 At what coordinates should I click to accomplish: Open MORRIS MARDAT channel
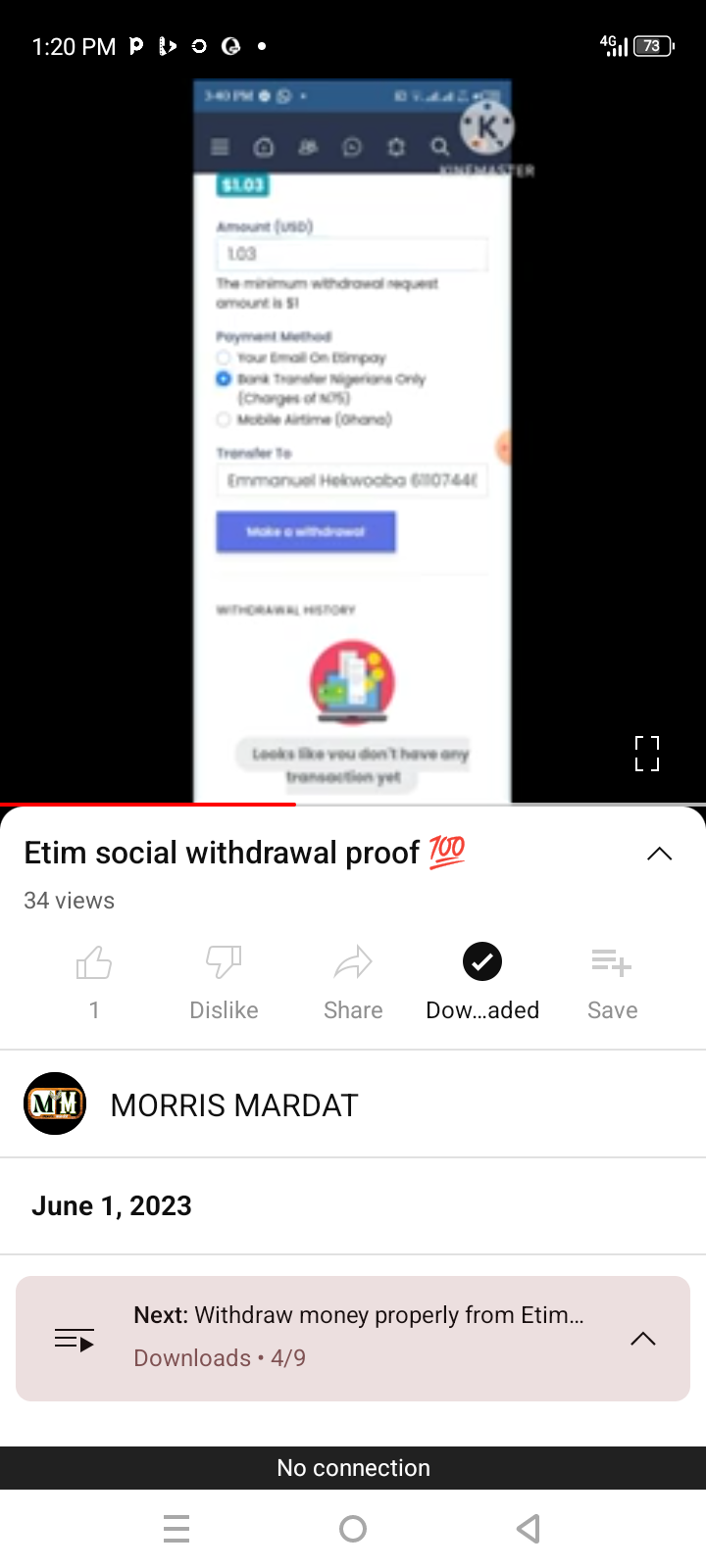(233, 1104)
